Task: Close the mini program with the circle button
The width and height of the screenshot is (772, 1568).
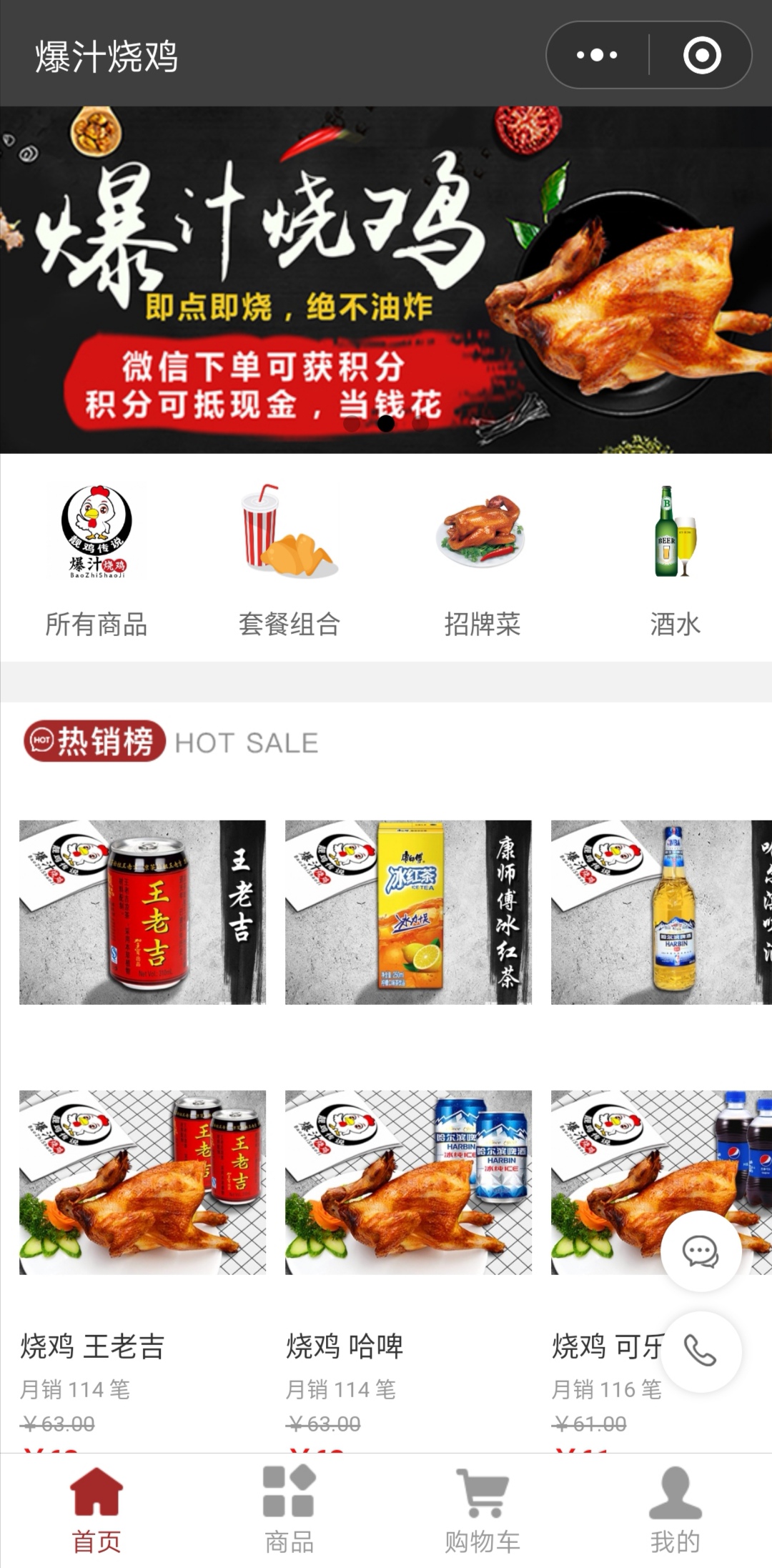Action: point(702,55)
